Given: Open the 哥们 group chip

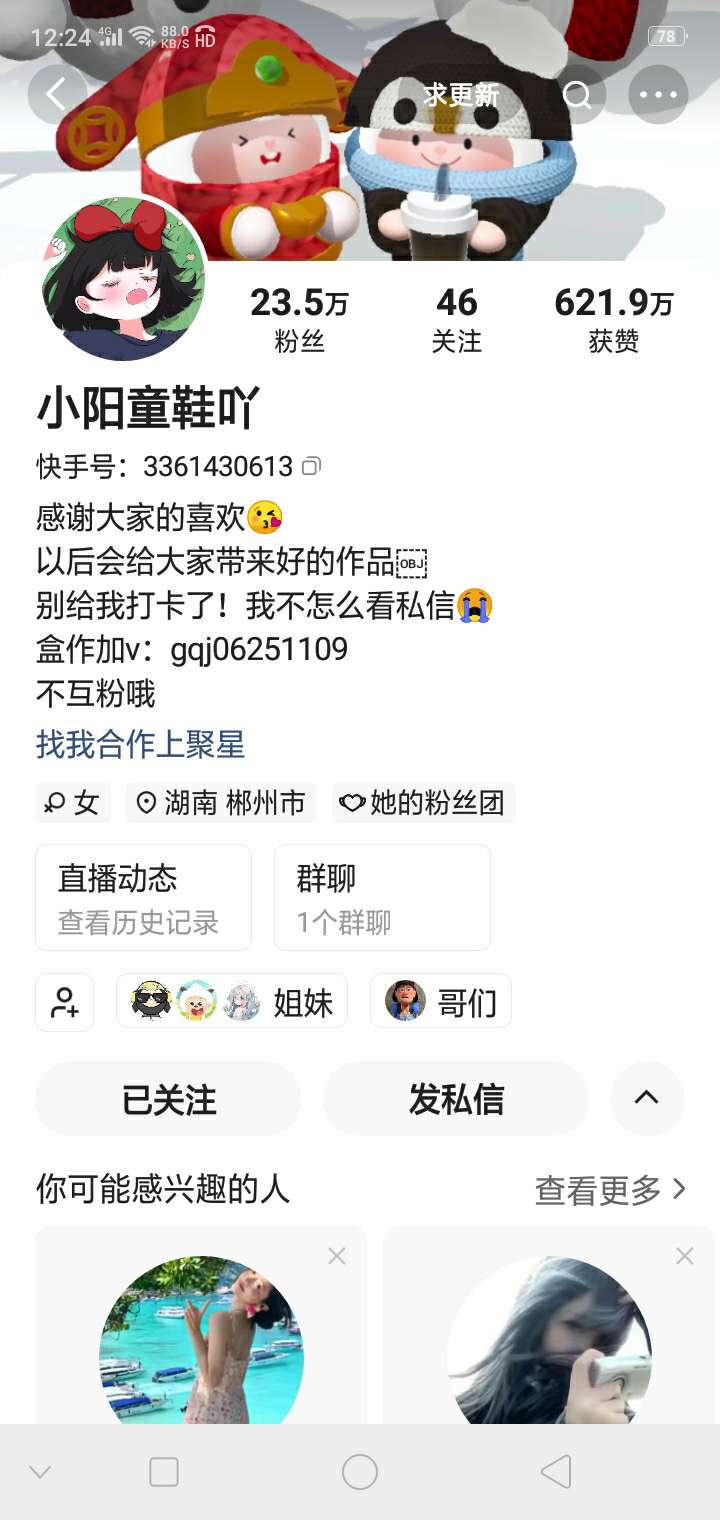Looking at the screenshot, I should [x=441, y=1001].
